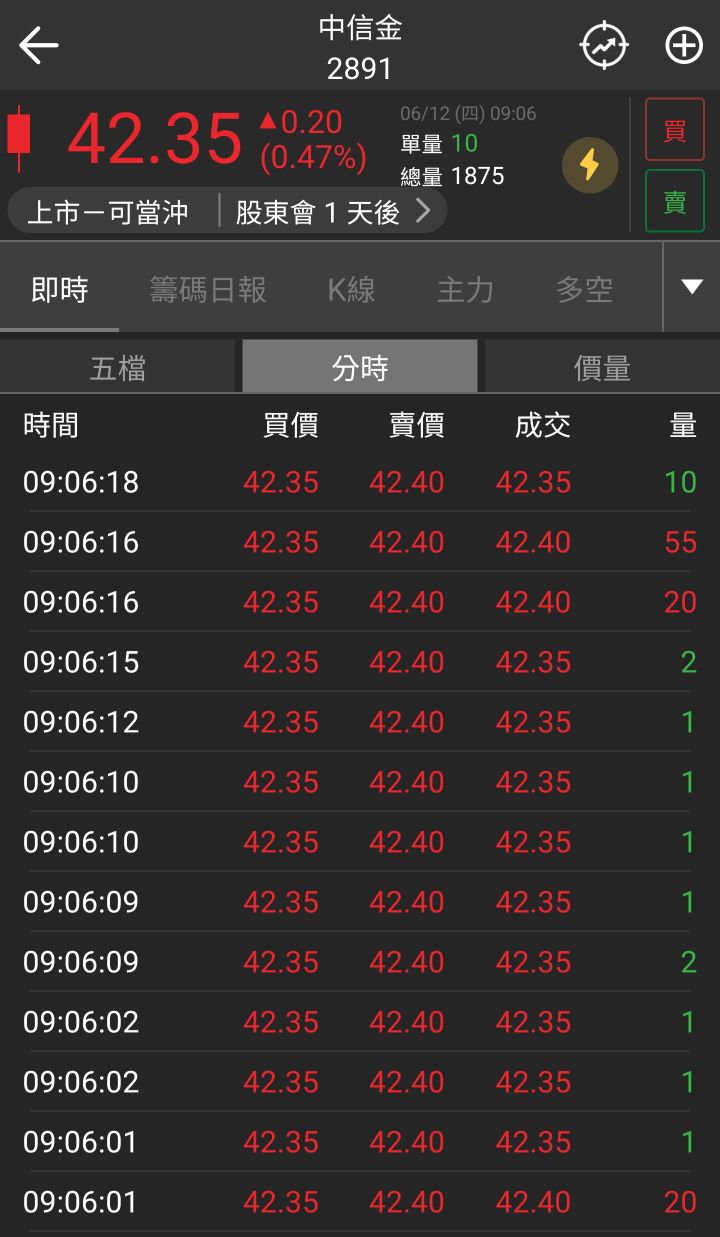Screen dimensions: 720x1237
Task: Select the 分時 segment
Action: (360, 368)
